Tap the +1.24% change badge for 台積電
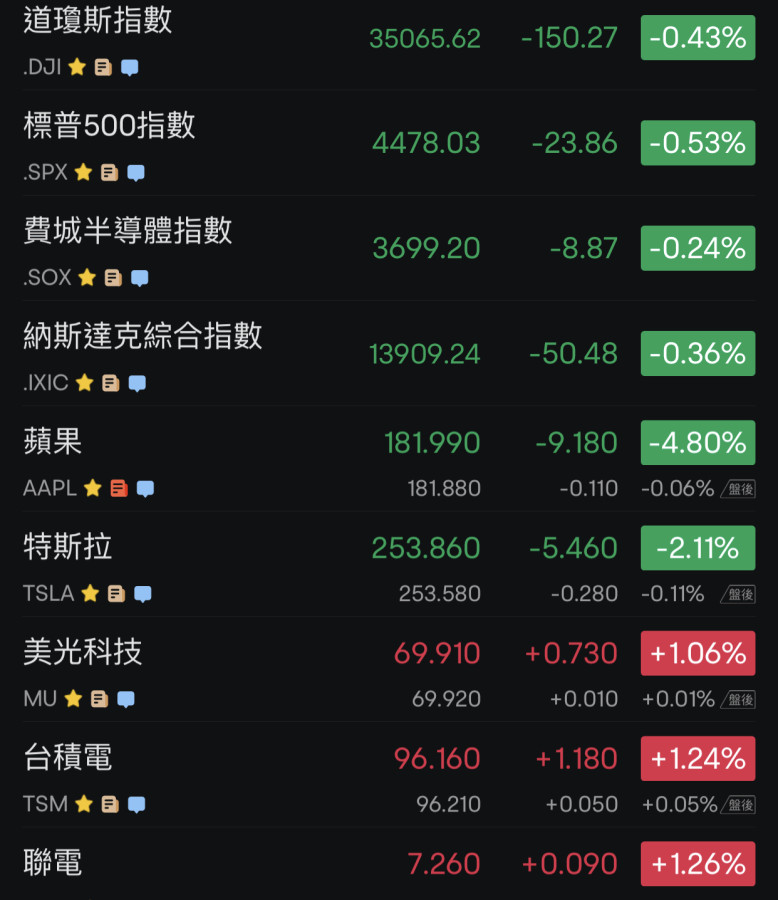 click(697, 759)
